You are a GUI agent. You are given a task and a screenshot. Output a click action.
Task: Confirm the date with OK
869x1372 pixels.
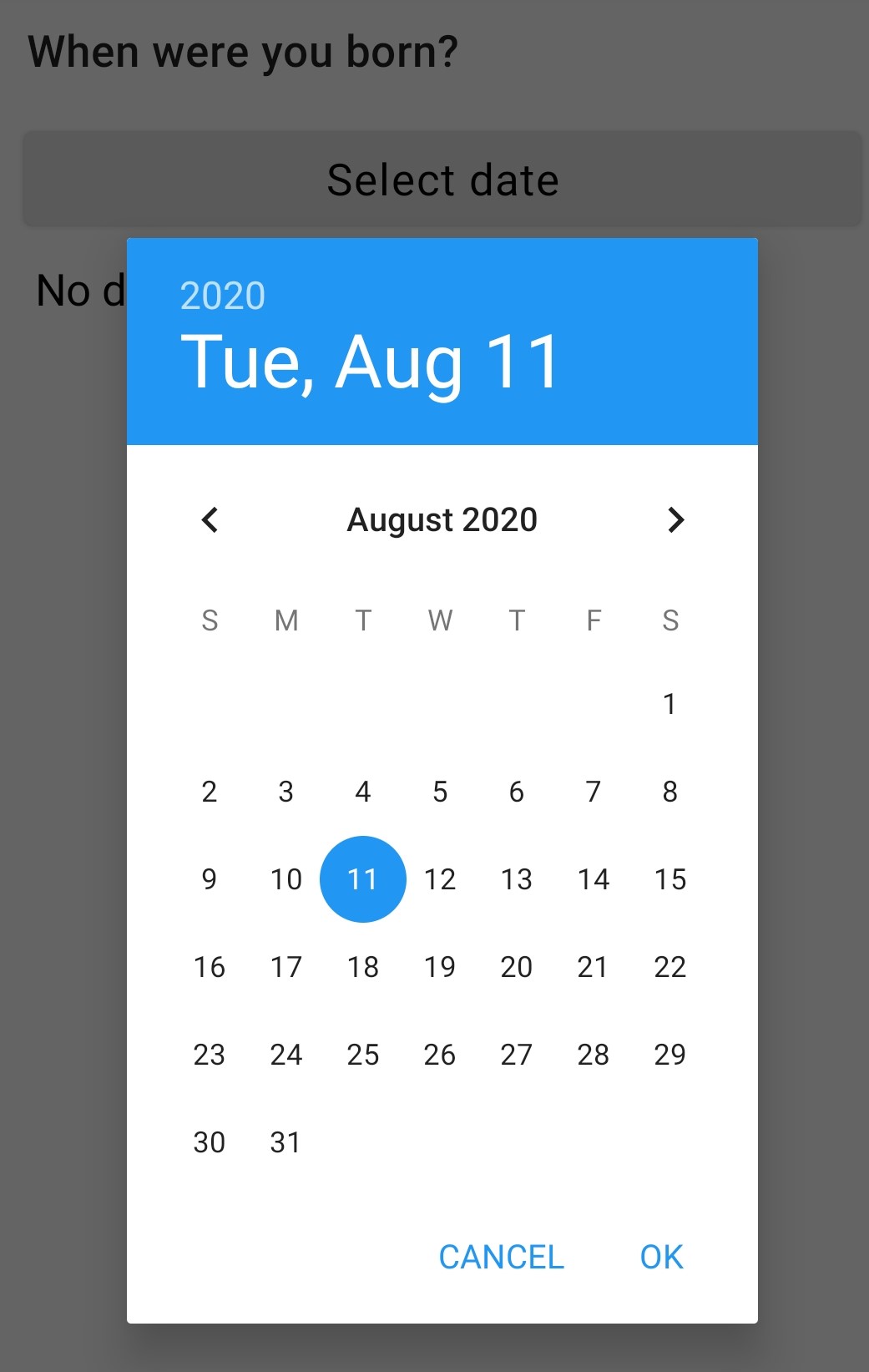661,1256
